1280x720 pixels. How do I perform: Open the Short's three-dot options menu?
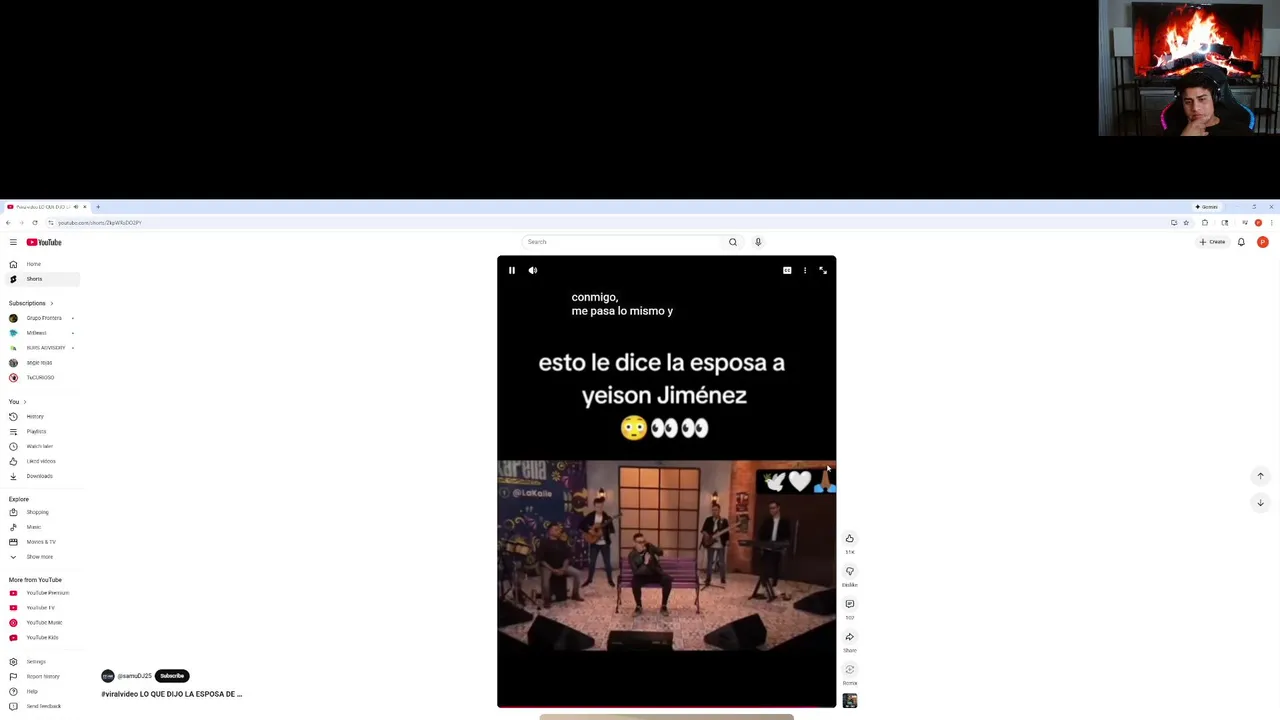point(805,270)
